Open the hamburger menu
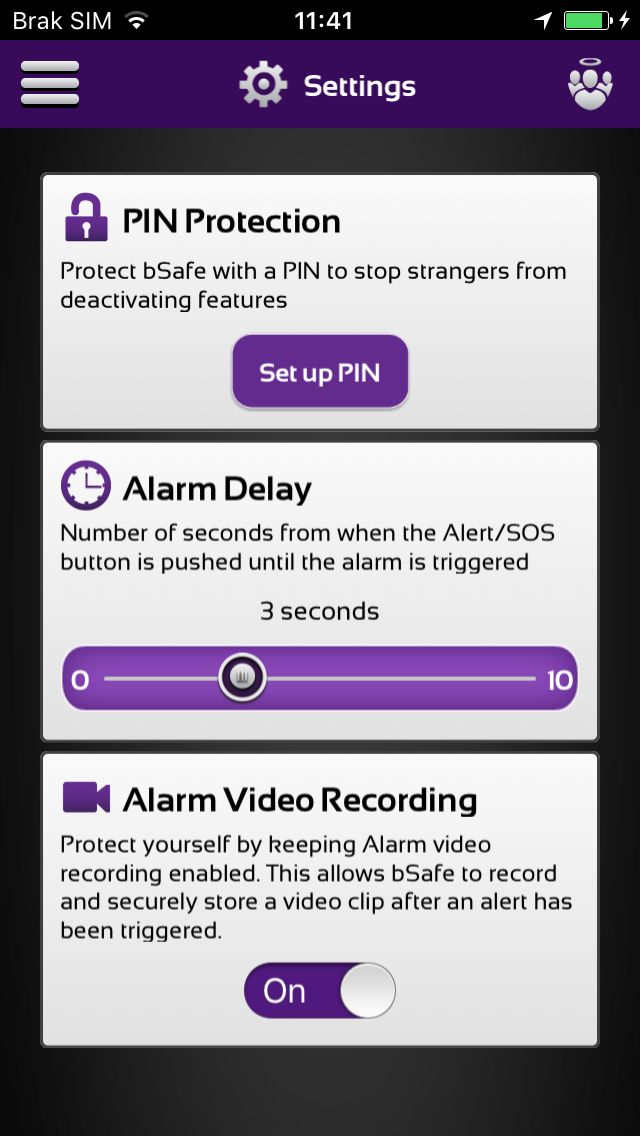Viewport: 640px width, 1136px height. 50,84
